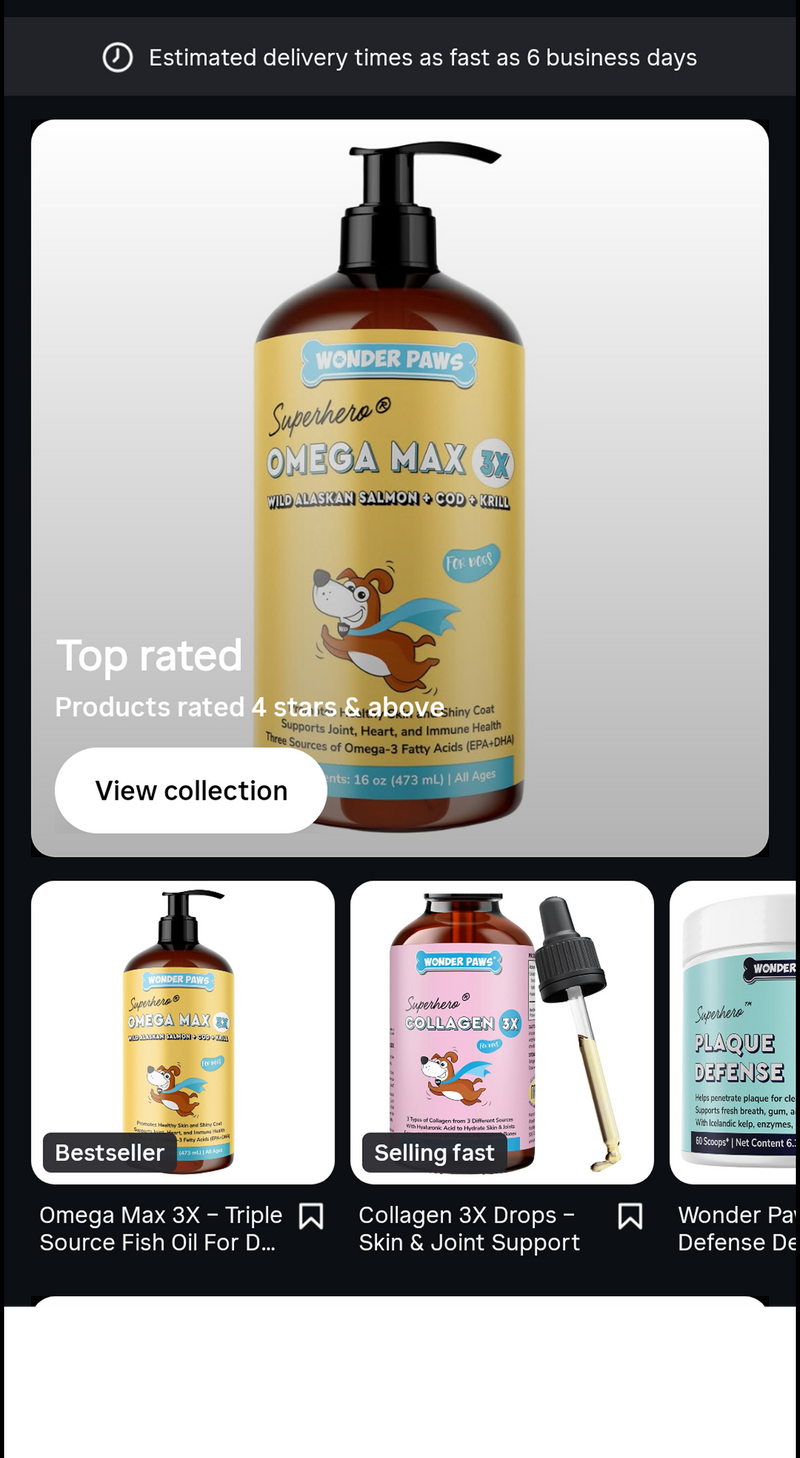The width and height of the screenshot is (800, 1458).
Task: Save Omega Max 3X fish oil to wishlist
Action: [311, 1216]
